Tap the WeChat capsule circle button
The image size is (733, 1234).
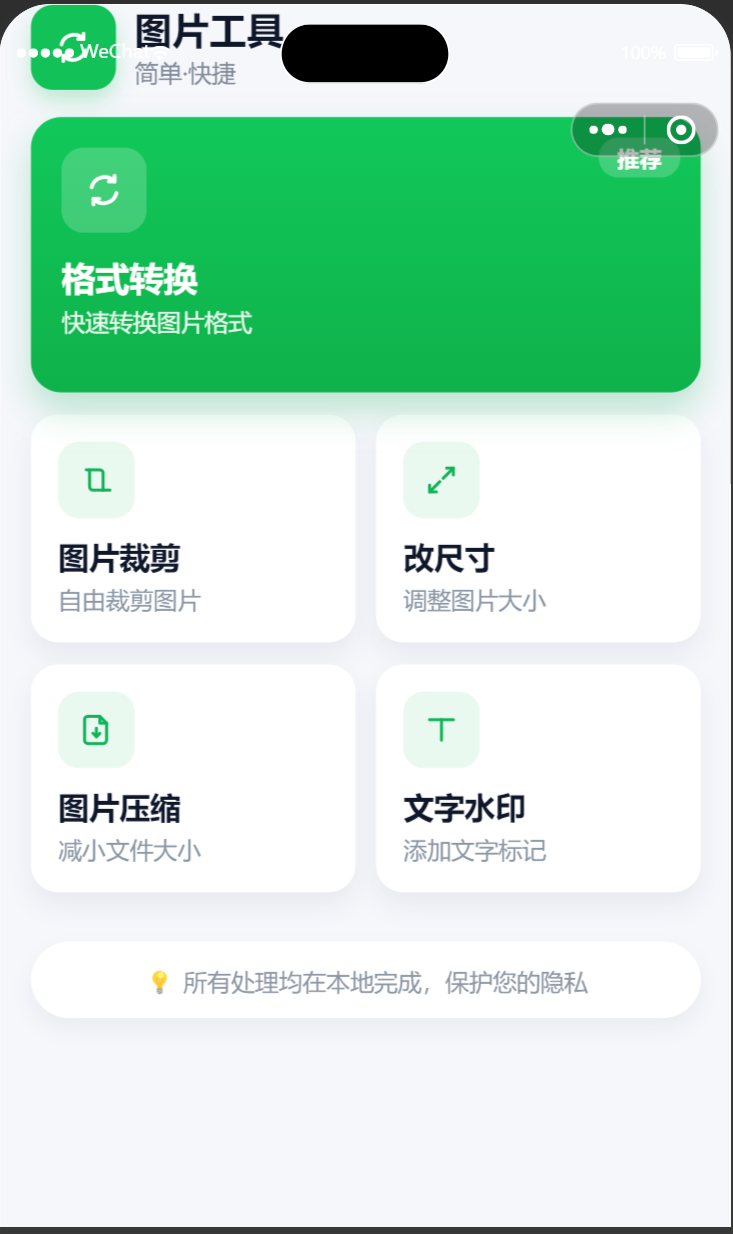click(x=679, y=130)
